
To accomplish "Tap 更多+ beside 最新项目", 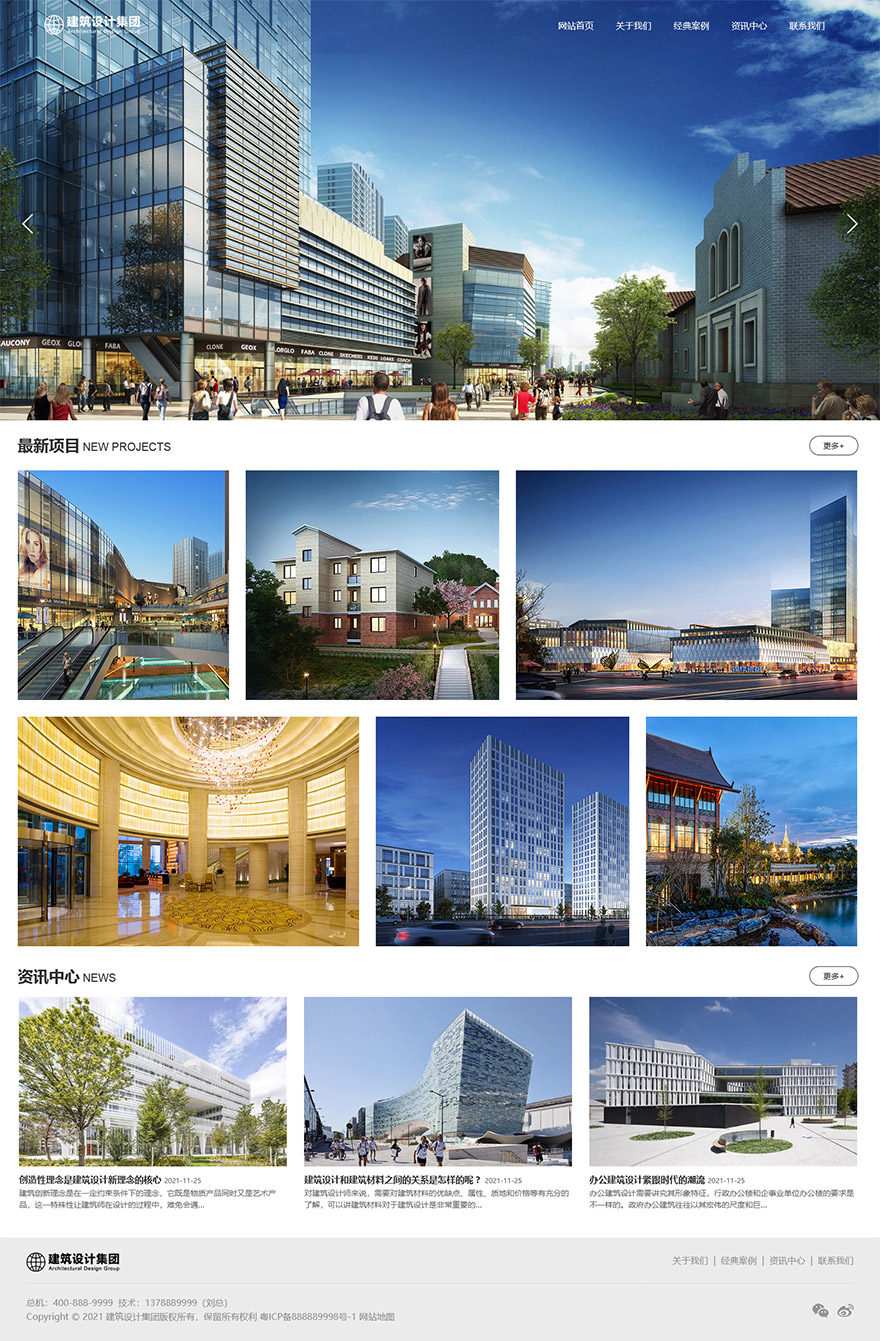I will (833, 446).
